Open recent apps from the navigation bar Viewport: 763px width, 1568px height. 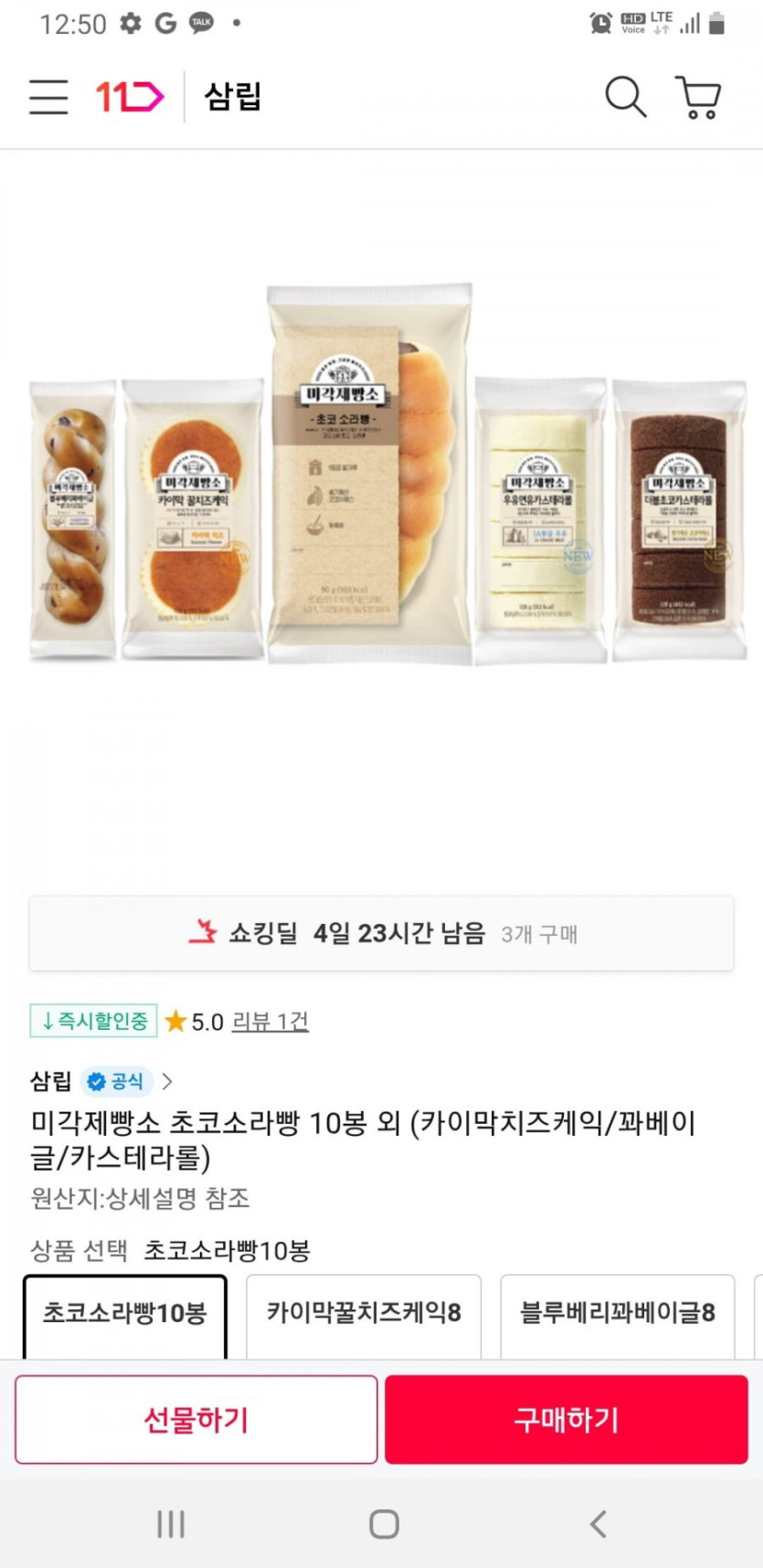(171, 1523)
